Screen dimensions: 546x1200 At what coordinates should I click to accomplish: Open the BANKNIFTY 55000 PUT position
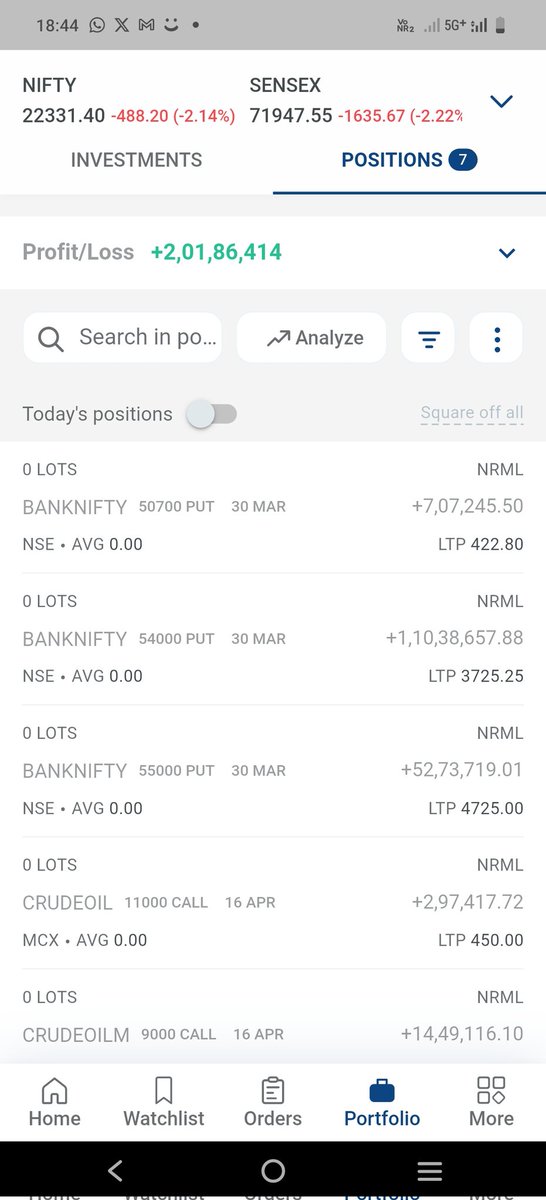tap(273, 771)
